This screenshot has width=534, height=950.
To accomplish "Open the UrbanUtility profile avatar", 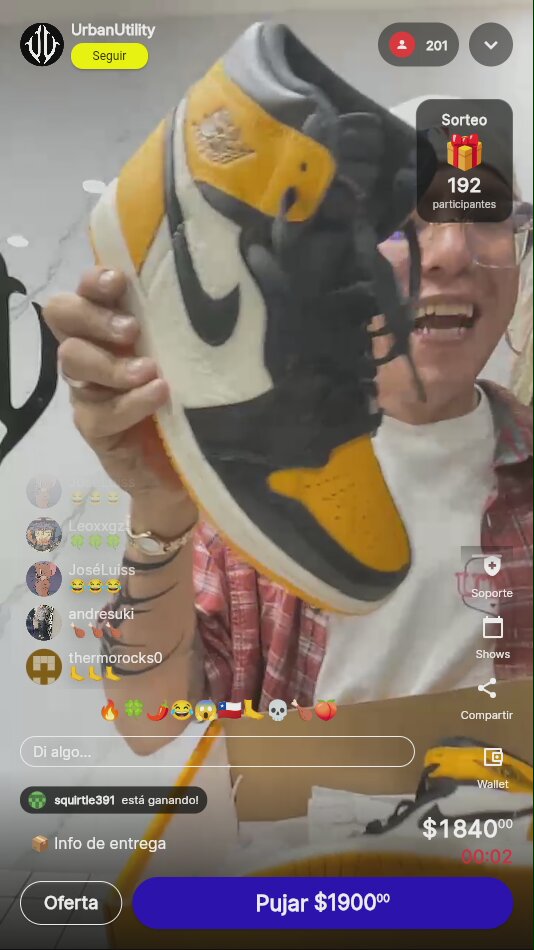I will [x=42, y=44].
